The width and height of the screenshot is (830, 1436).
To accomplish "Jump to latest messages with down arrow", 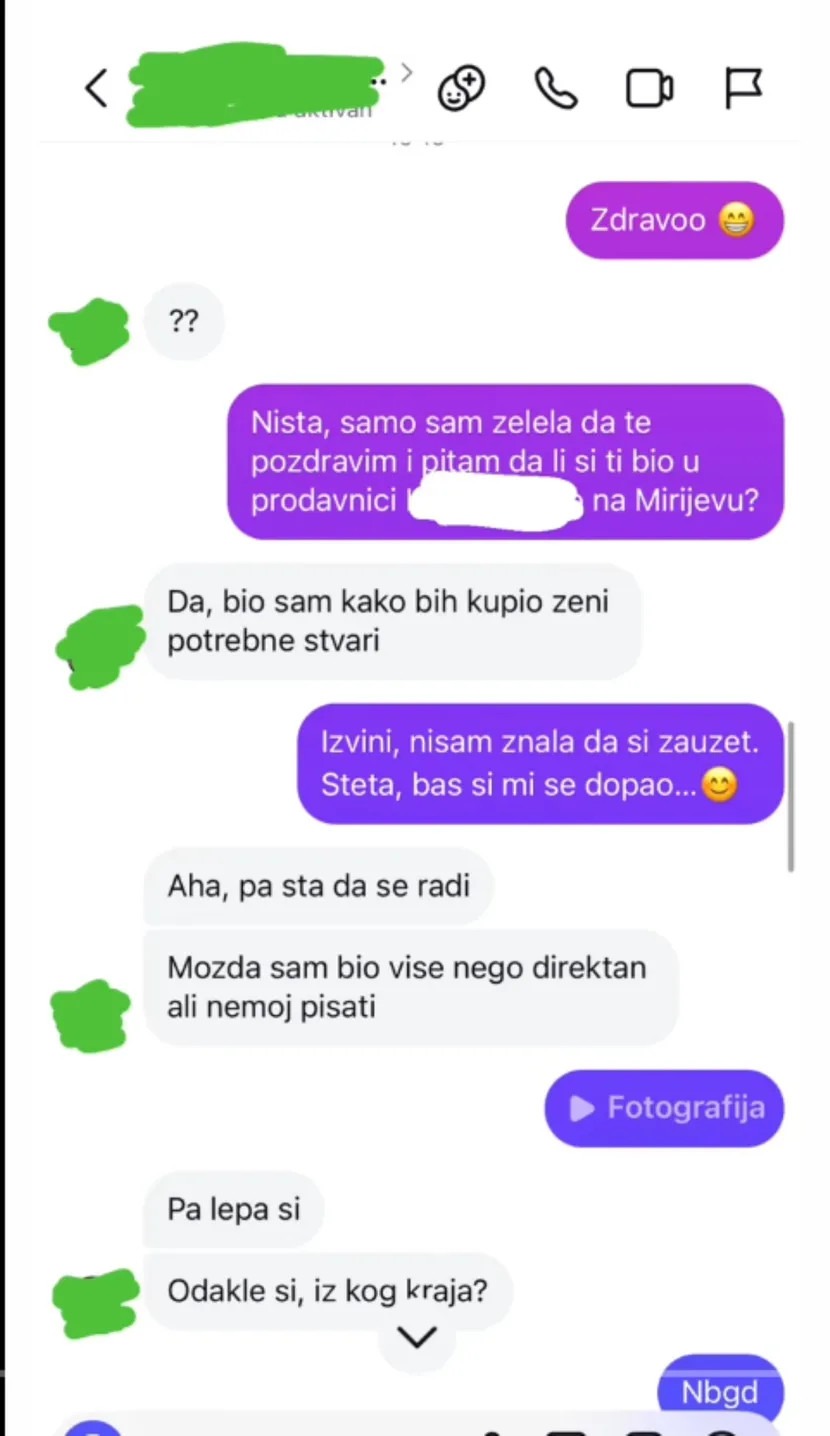I will [416, 1337].
